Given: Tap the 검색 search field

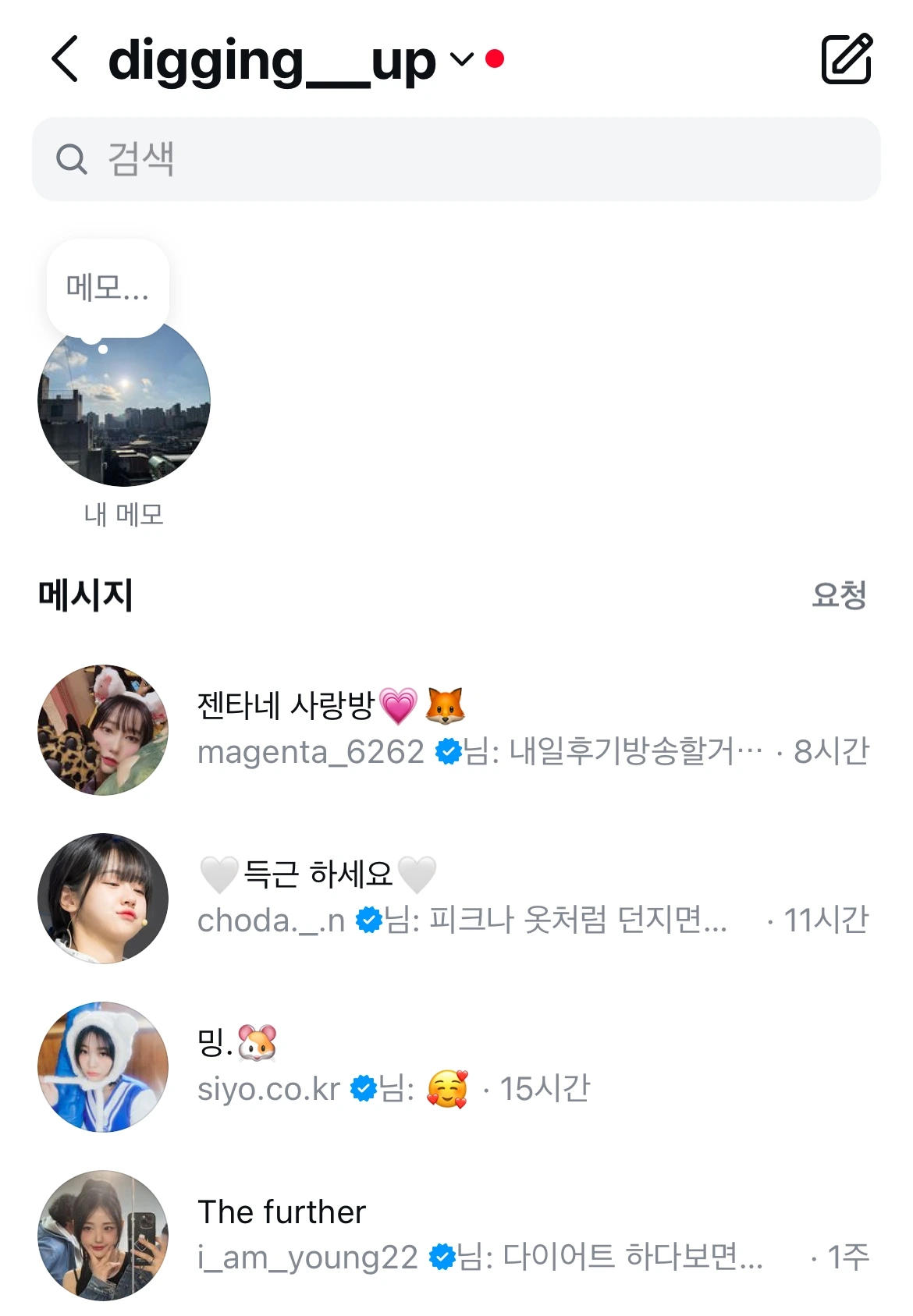Looking at the screenshot, I should [x=456, y=160].
